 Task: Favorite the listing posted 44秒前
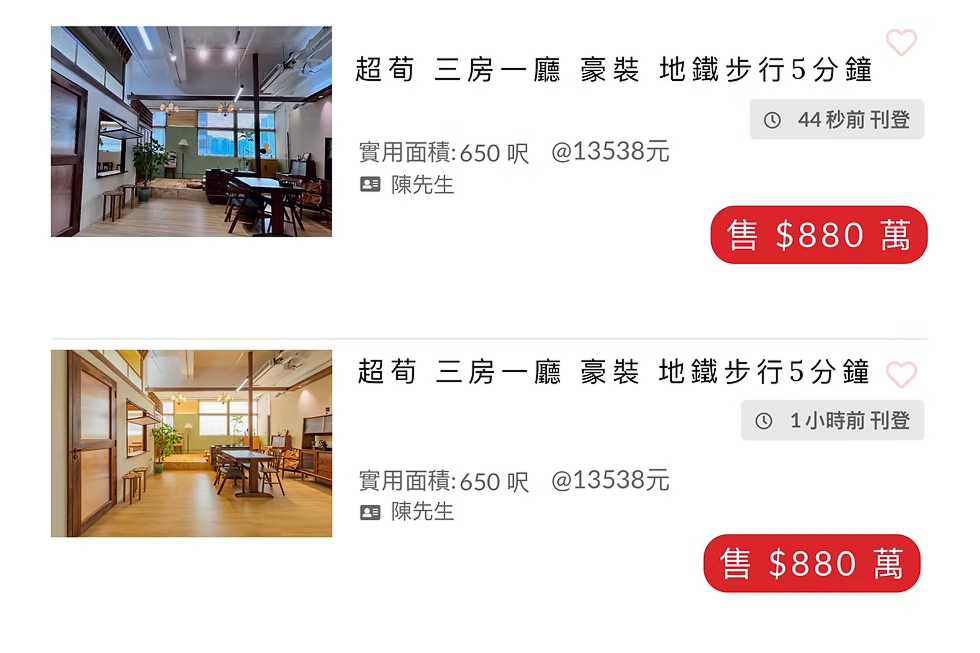[901, 43]
